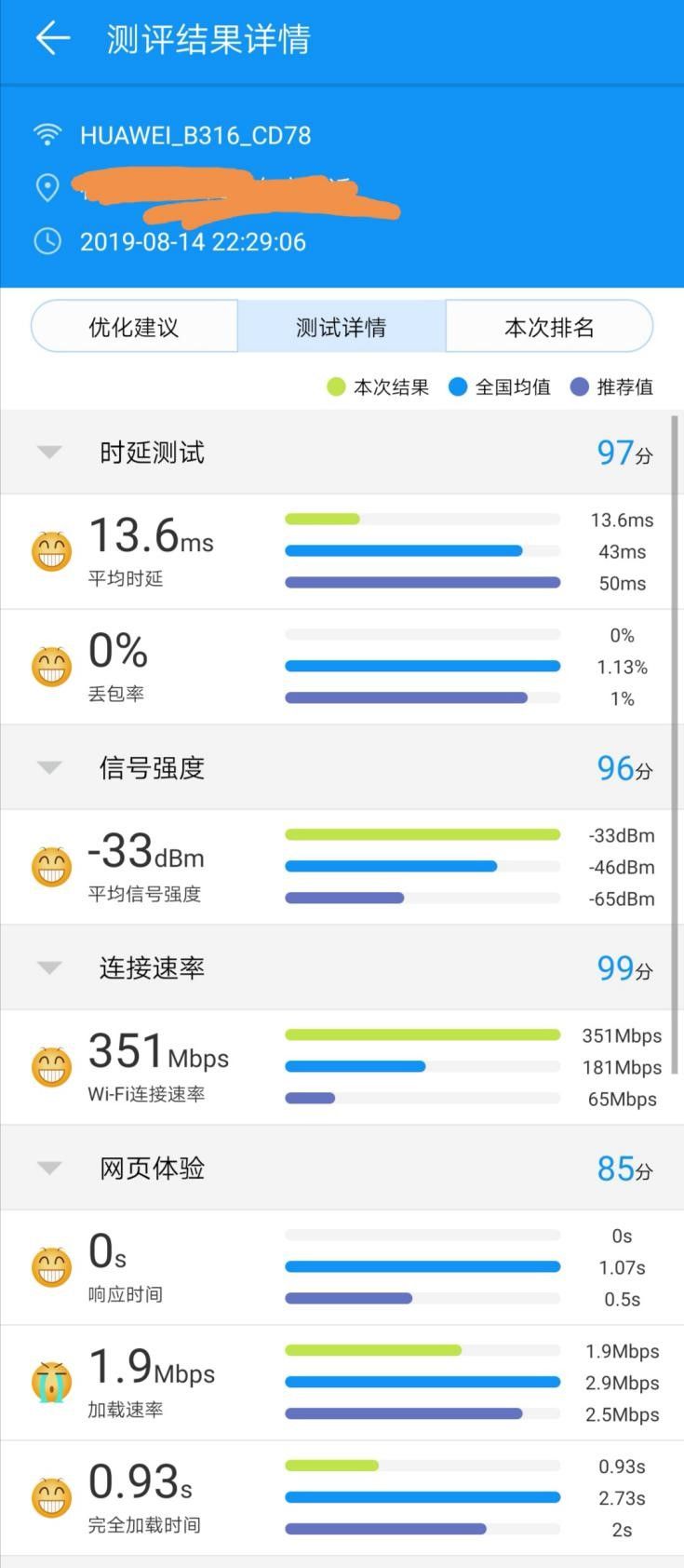The width and height of the screenshot is (684, 1568).
Task: Toggle the 连接速率 section arrow
Action: click(x=49, y=968)
